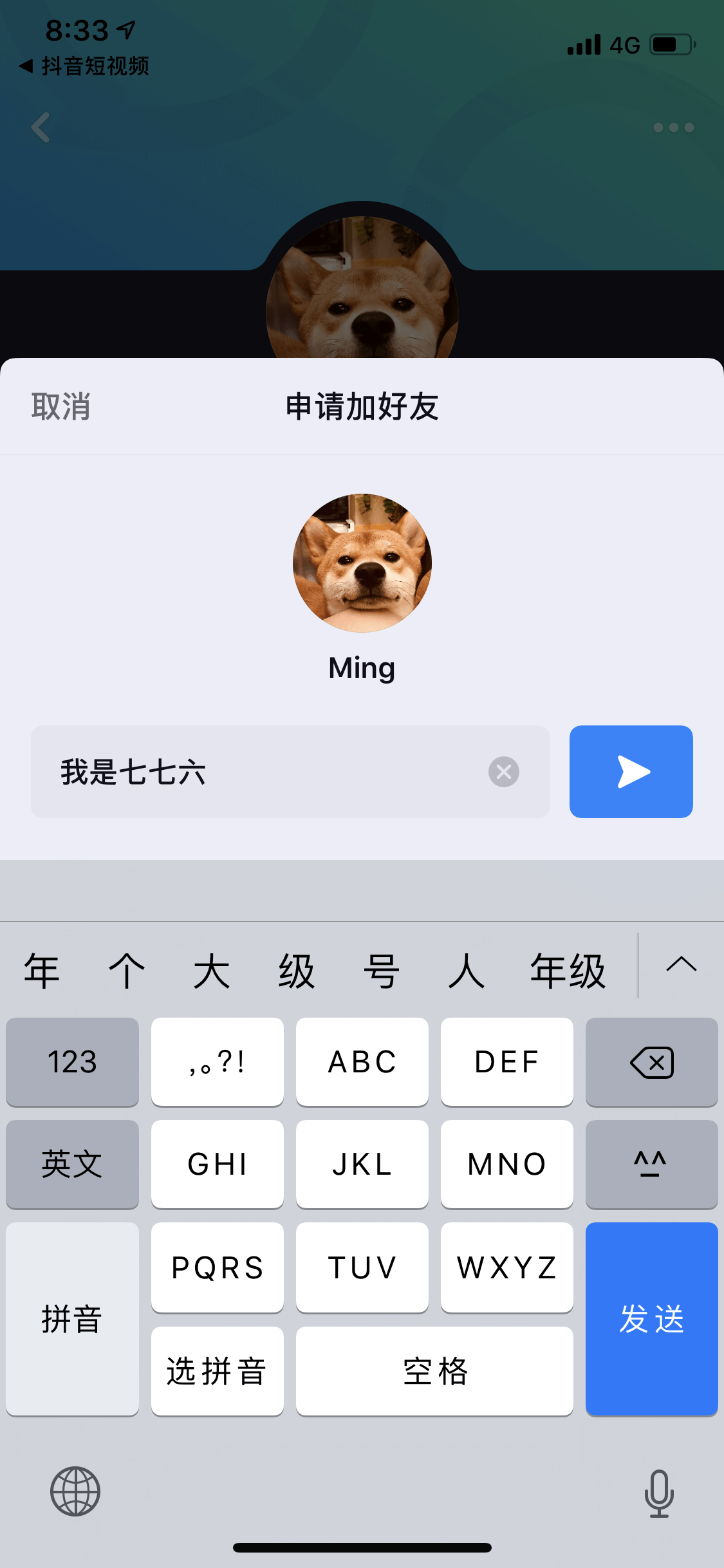Switch the keyboard to 123 numbers
The height and width of the screenshot is (1568, 724).
pos(72,1062)
